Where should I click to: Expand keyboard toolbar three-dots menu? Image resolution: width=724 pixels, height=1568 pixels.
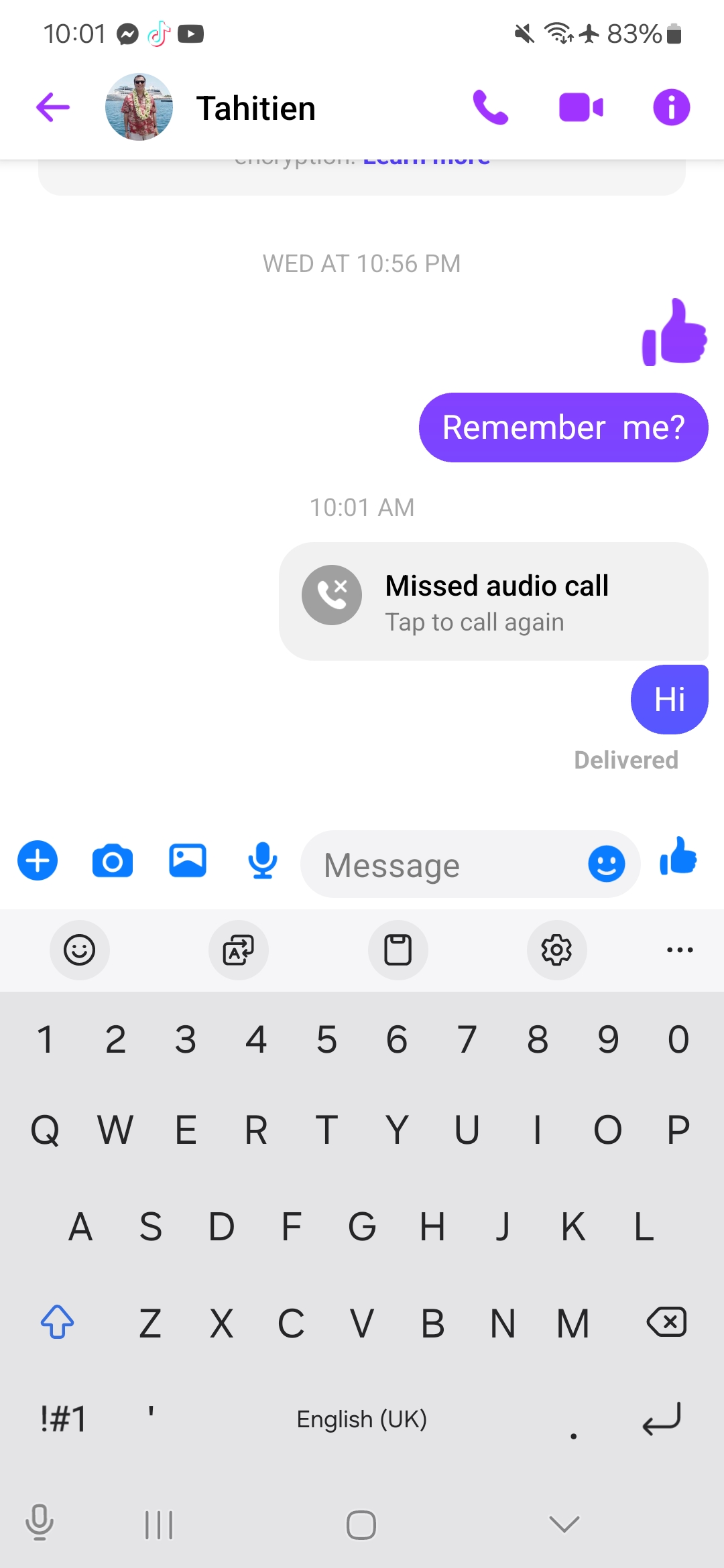point(680,950)
